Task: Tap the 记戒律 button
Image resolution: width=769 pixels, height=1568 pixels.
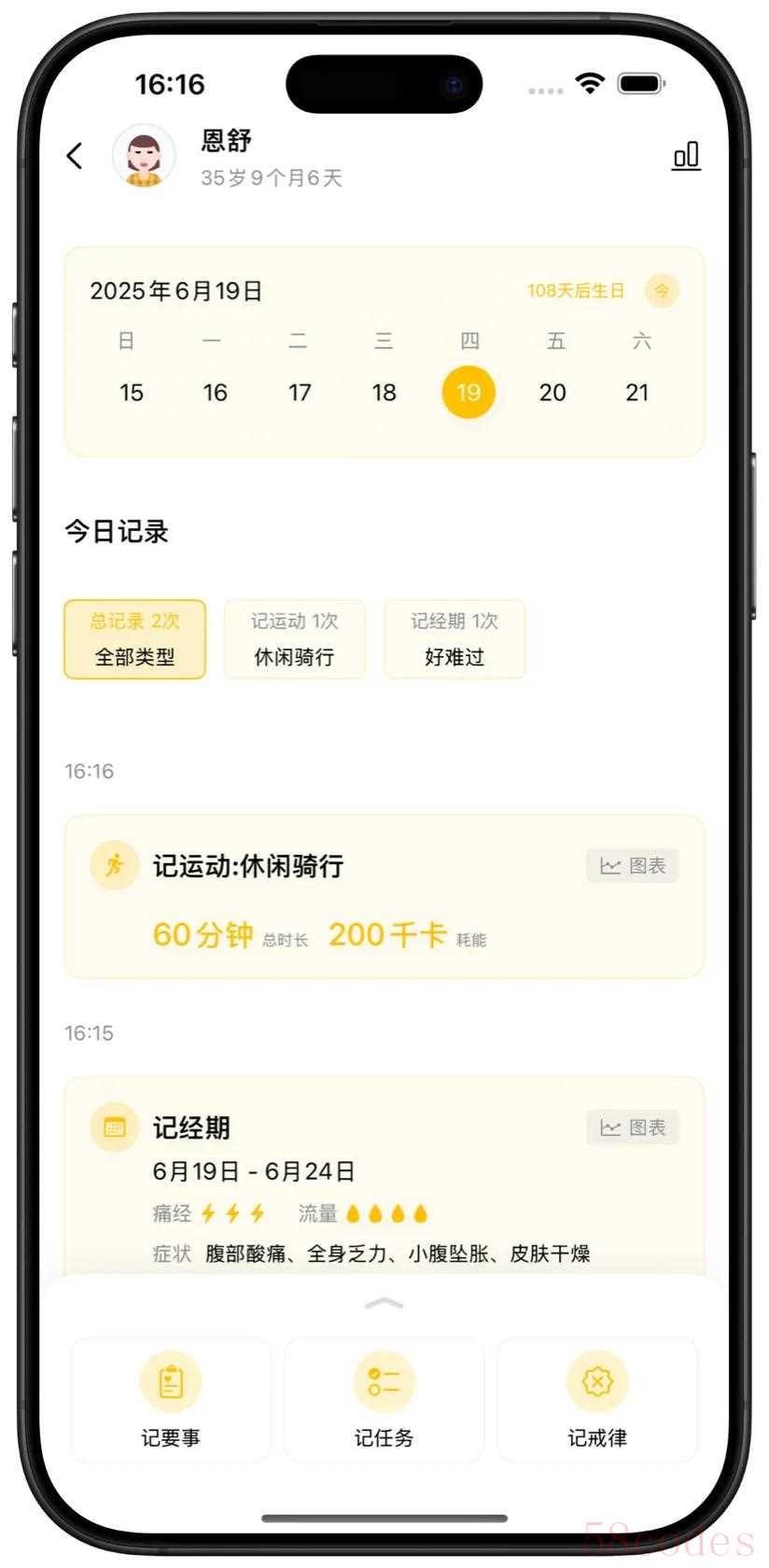Action: (597, 1398)
